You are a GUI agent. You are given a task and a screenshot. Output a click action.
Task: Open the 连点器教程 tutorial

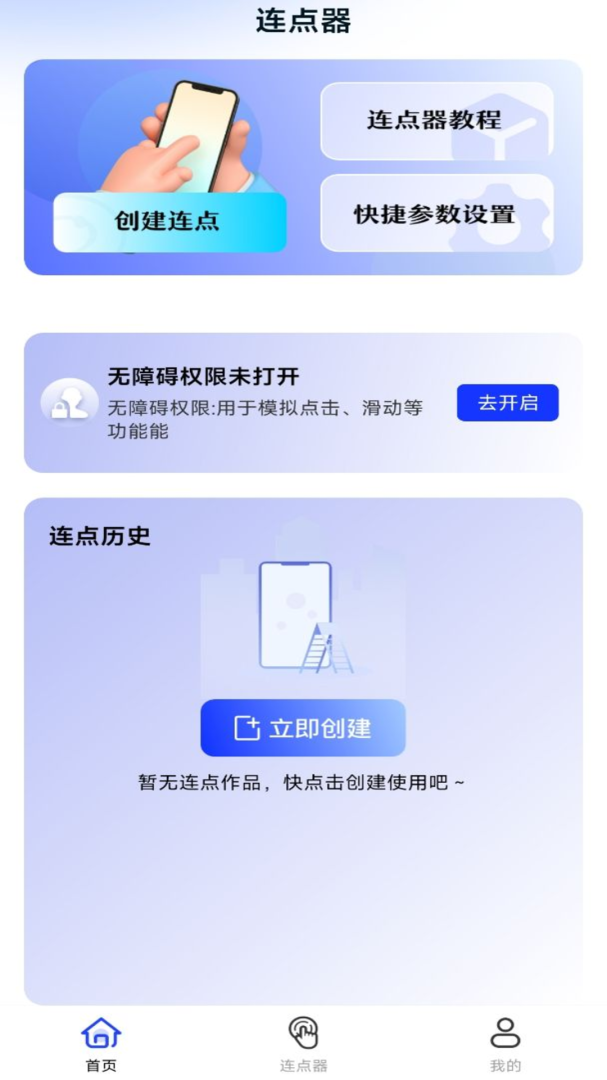click(436, 121)
